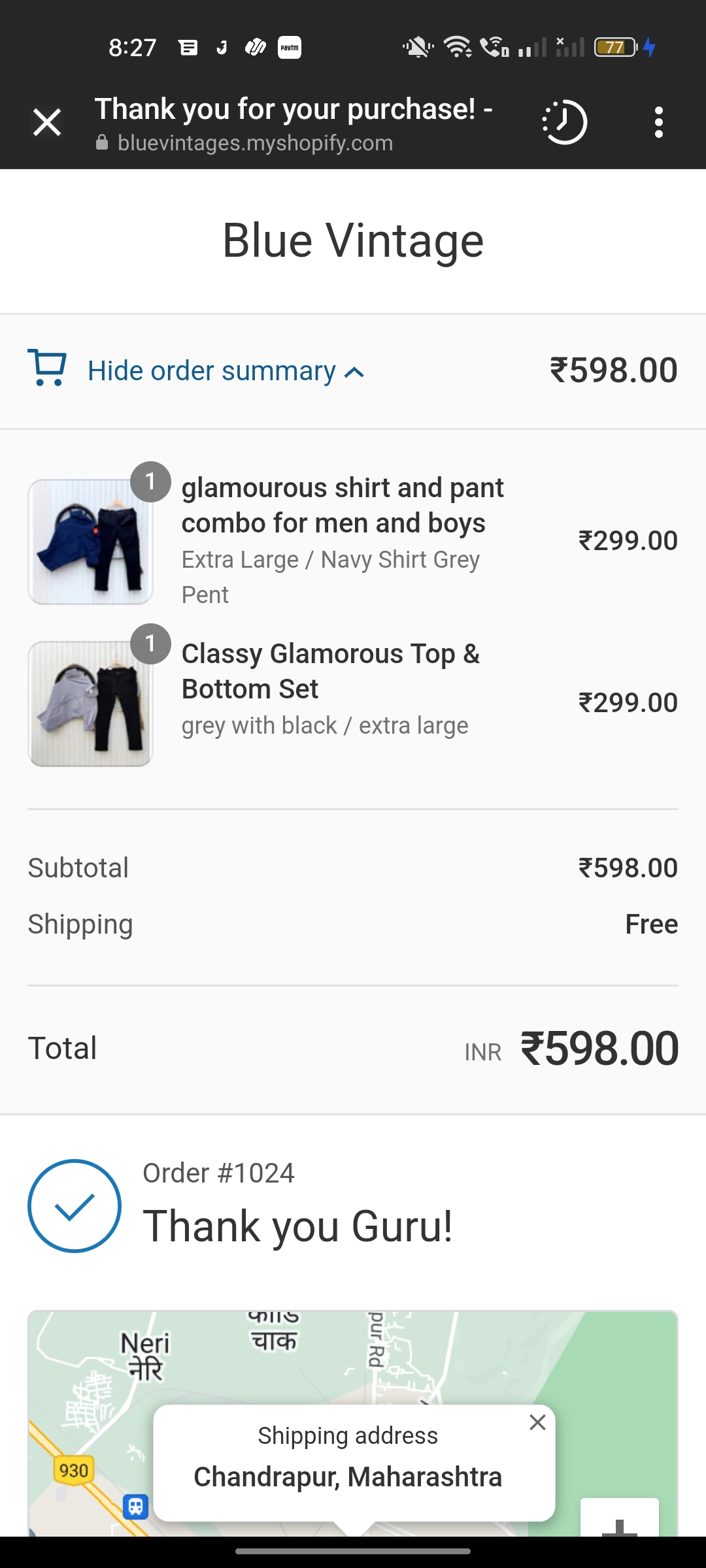This screenshot has width=706, height=1568.
Task: Dismiss the Shipping address map popup
Action: [537, 1422]
